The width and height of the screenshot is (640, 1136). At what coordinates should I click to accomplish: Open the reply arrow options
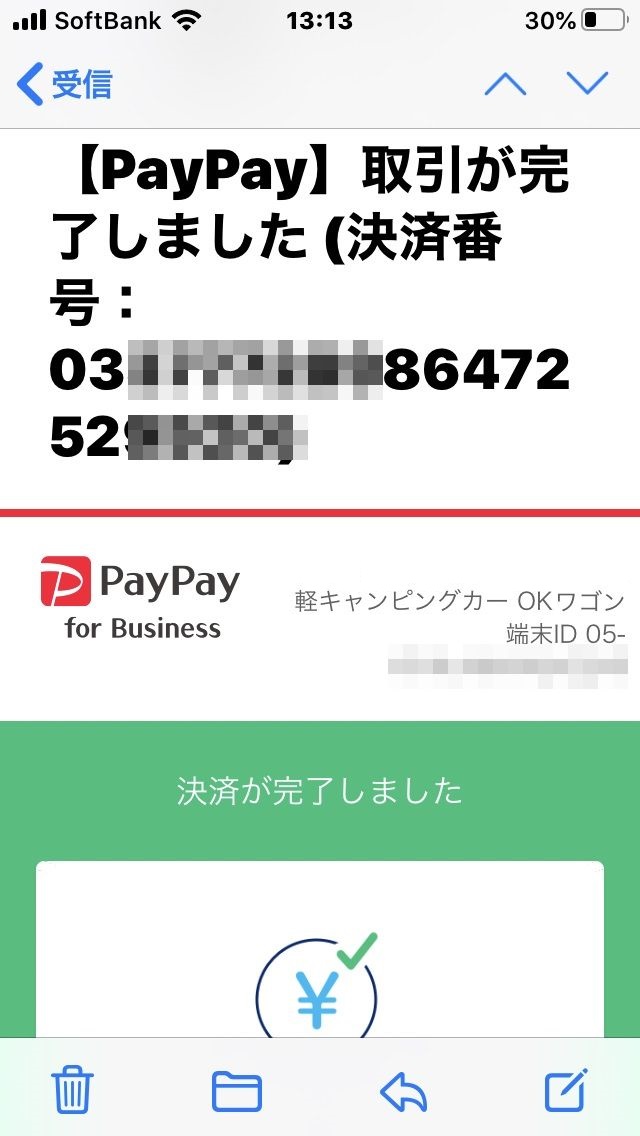[x=403, y=1091]
